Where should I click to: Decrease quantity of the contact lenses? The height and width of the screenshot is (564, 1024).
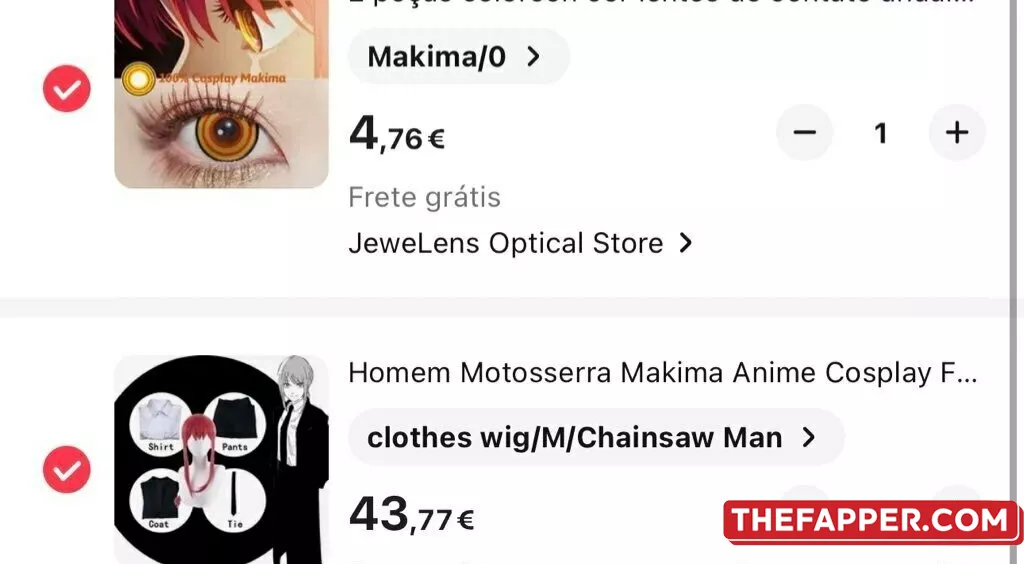click(x=805, y=133)
